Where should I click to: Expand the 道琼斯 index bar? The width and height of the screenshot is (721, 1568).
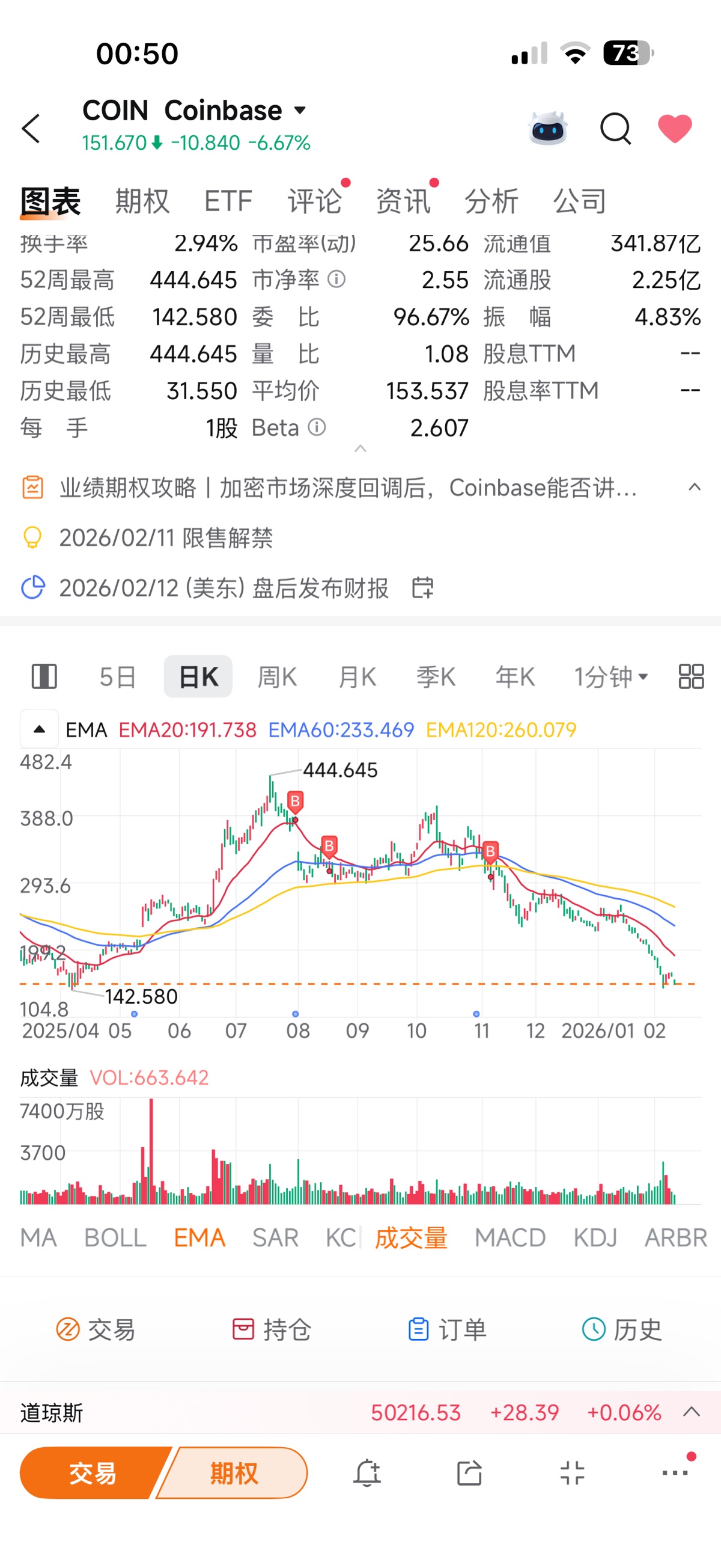coord(692,1412)
